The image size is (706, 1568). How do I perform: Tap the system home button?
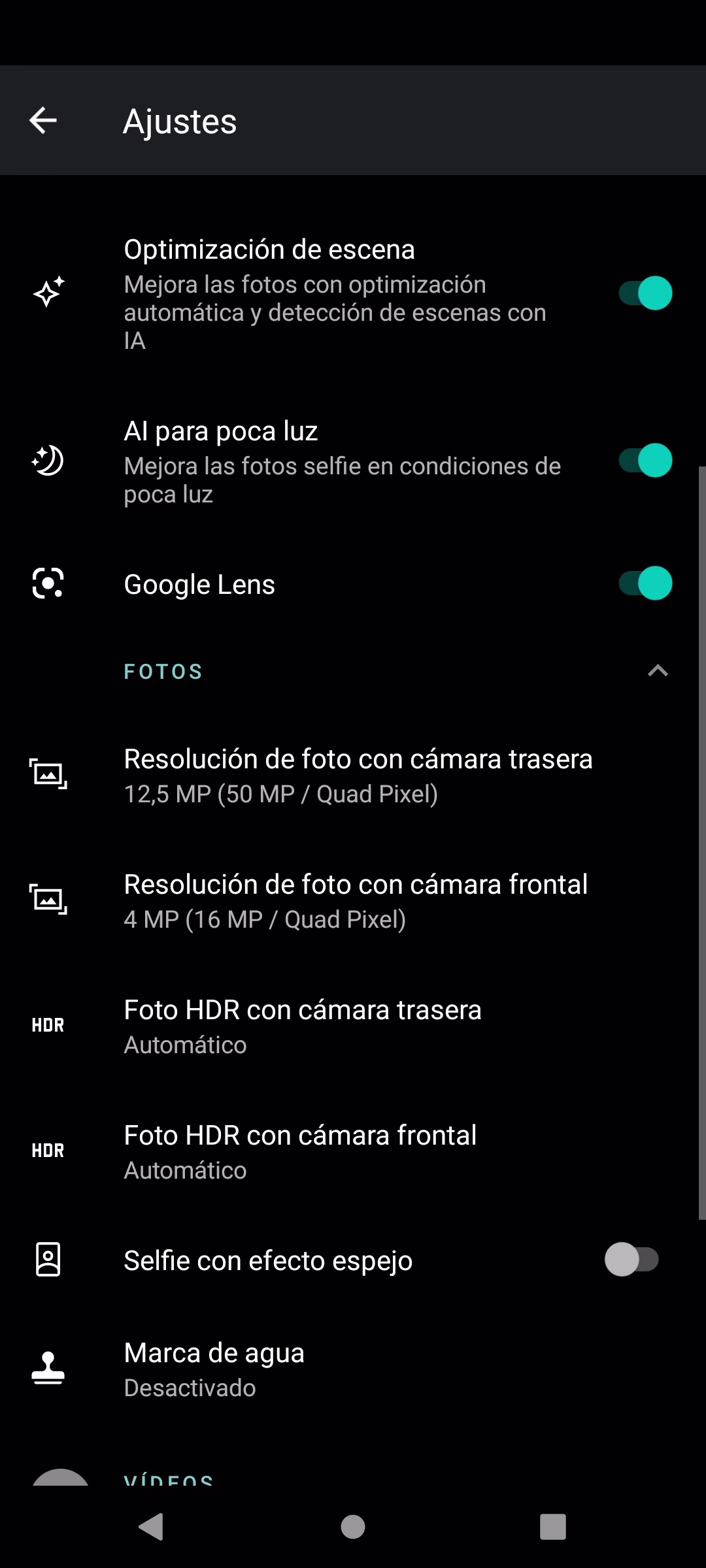(x=353, y=1527)
